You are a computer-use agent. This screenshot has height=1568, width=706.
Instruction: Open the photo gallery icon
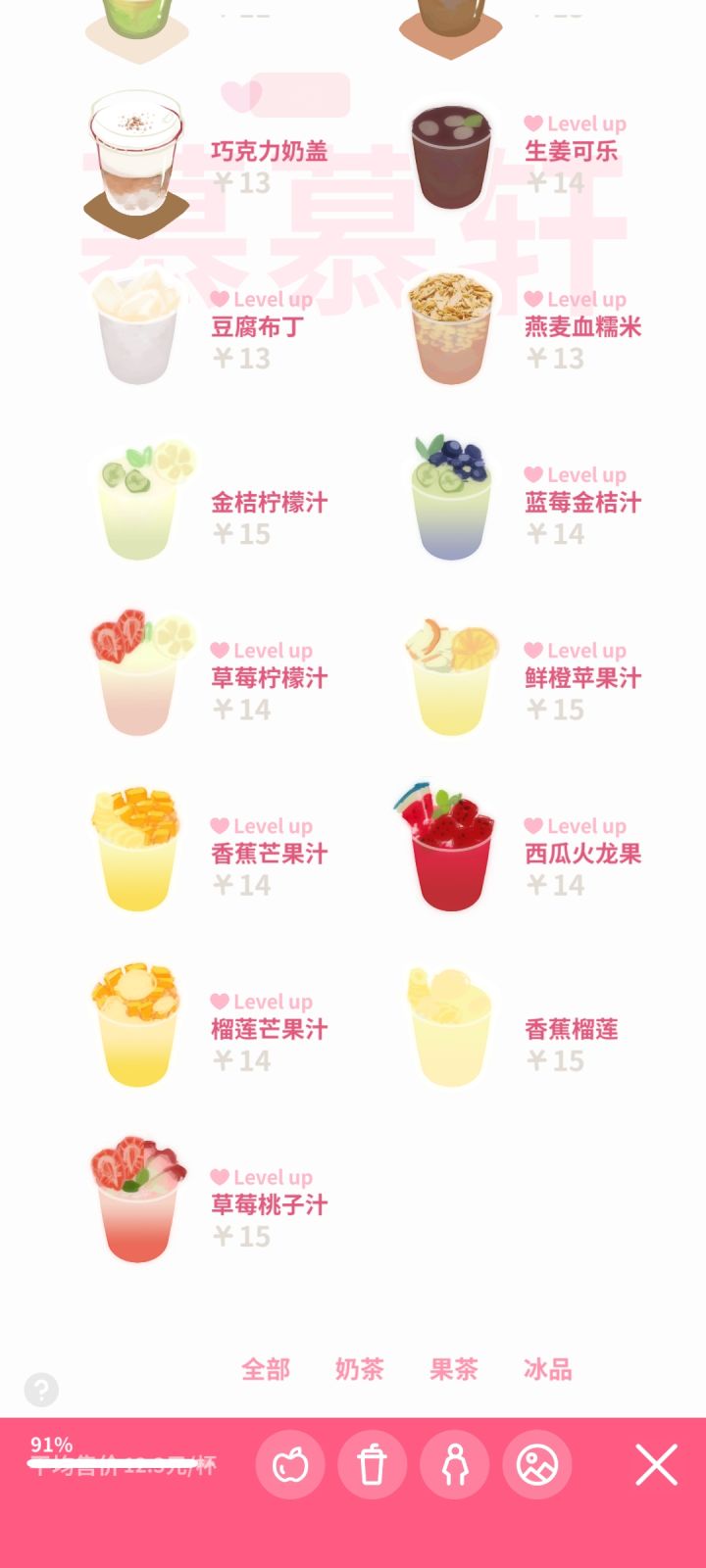click(x=537, y=1464)
